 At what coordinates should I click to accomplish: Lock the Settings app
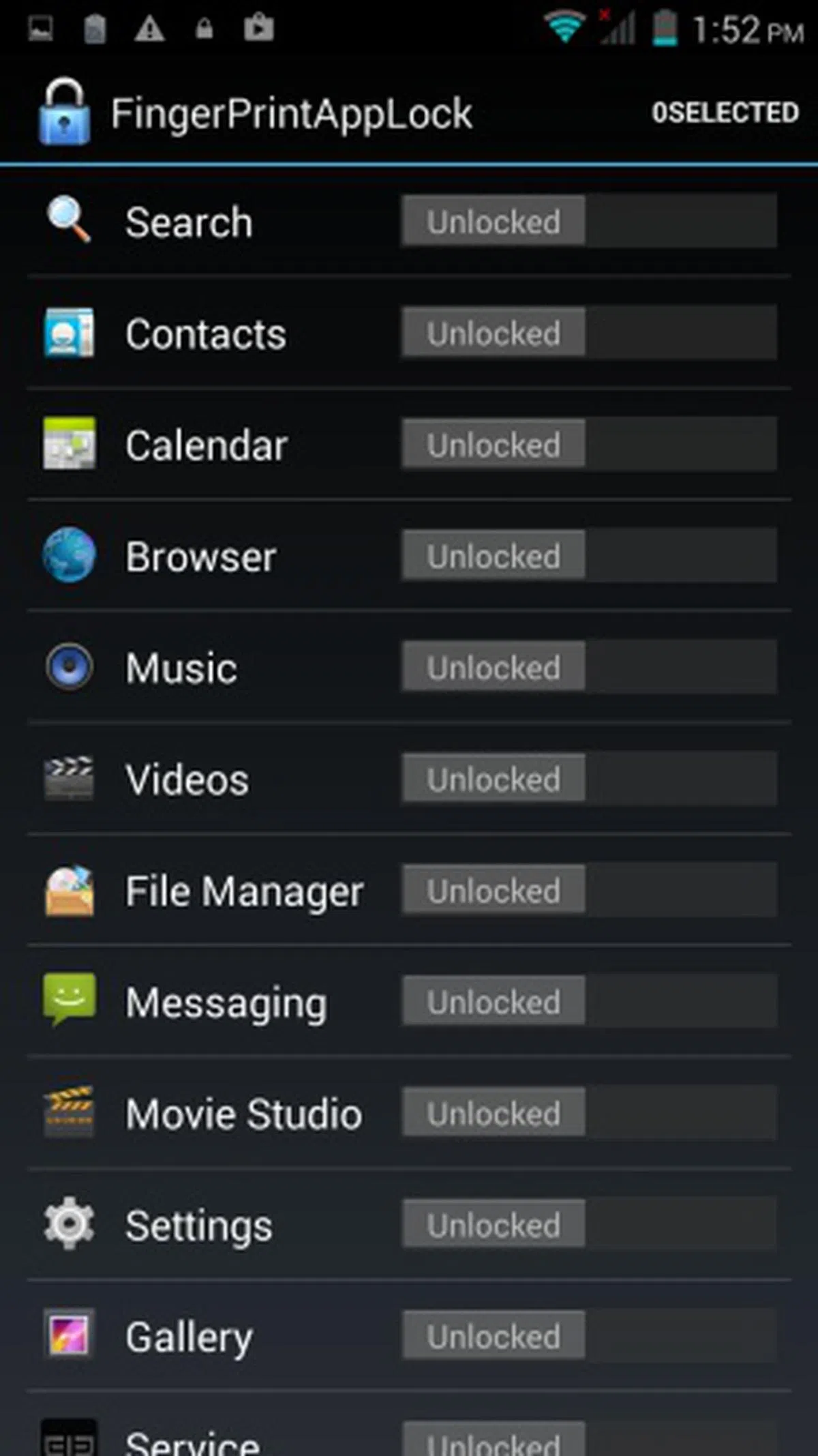pos(589,1224)
